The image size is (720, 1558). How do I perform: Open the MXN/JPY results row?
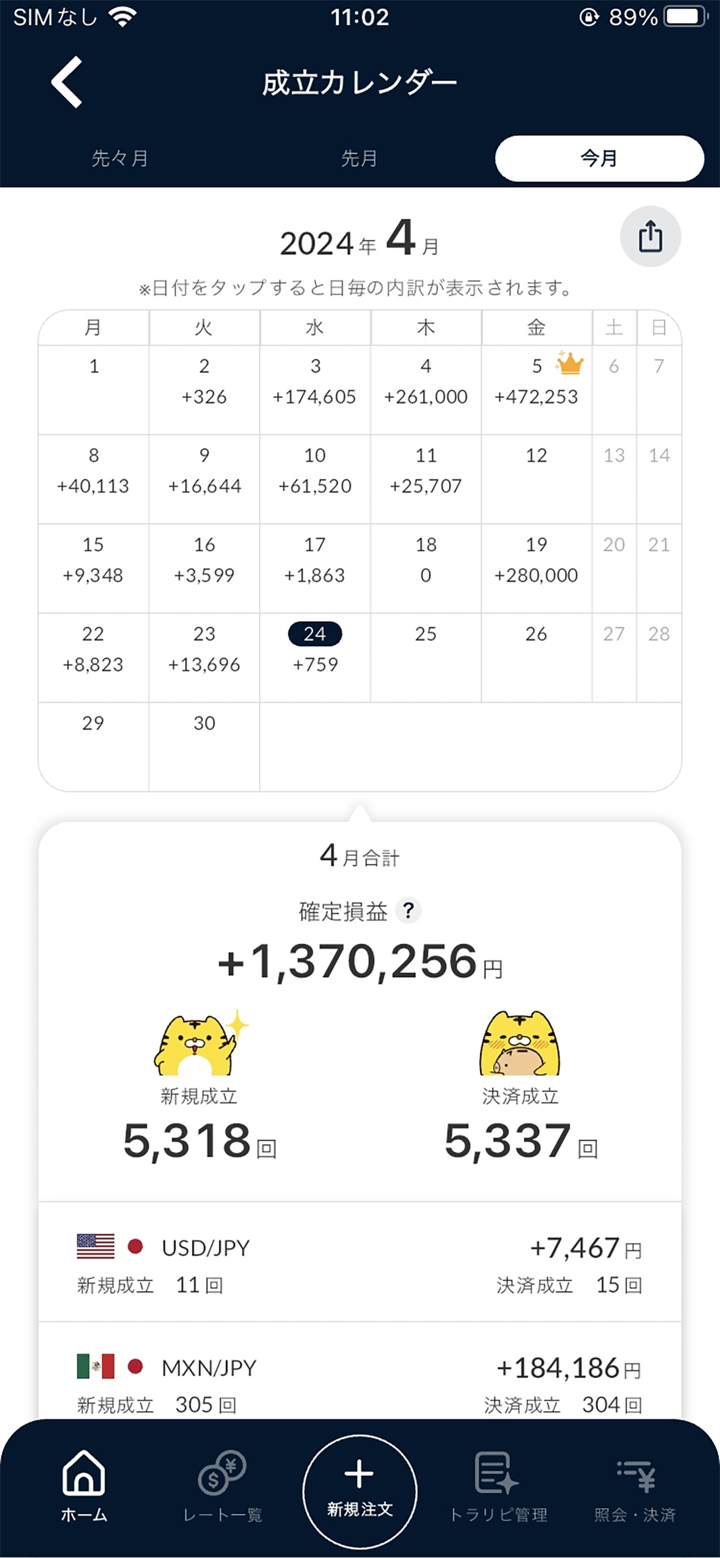tap(360, 1383)
